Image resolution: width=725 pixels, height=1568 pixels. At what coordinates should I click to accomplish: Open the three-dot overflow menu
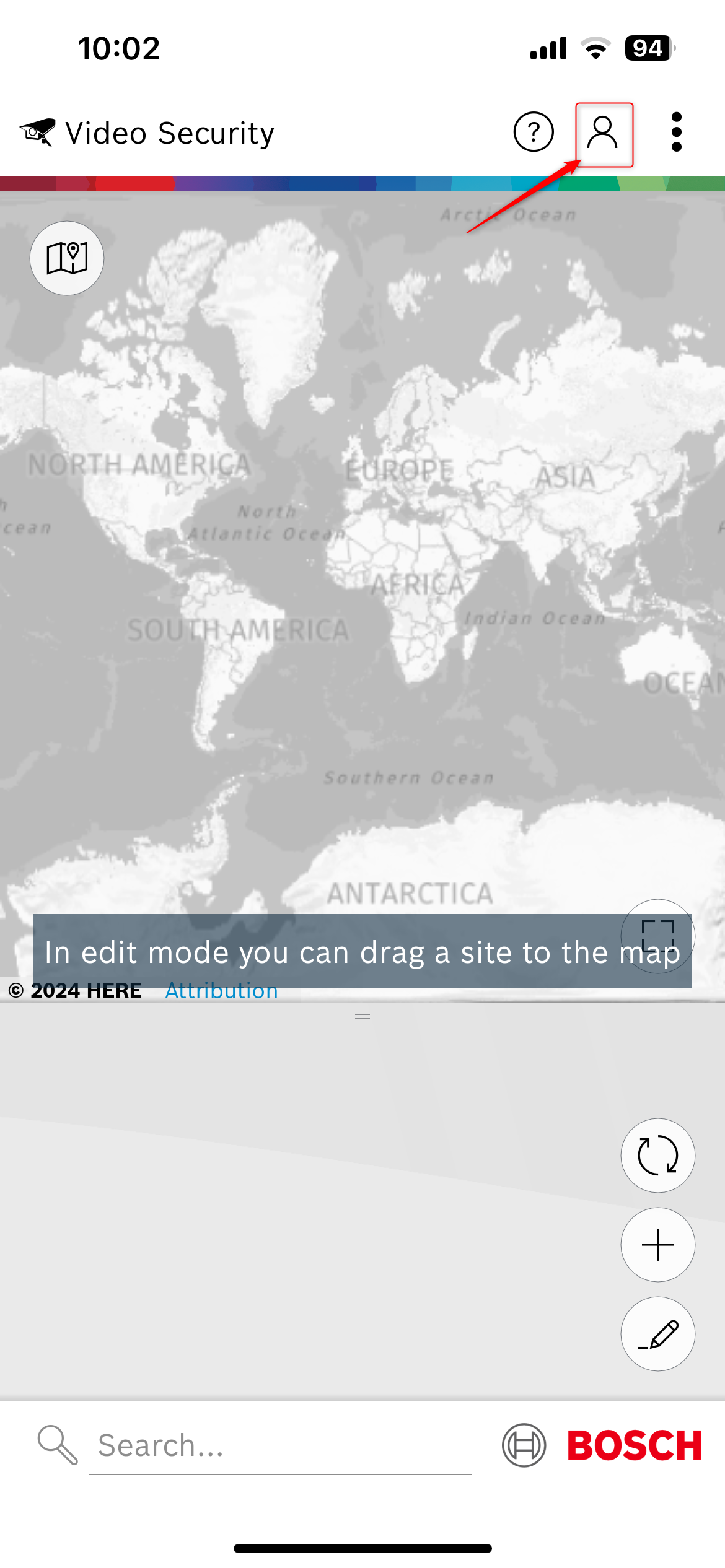coord(676,132)
